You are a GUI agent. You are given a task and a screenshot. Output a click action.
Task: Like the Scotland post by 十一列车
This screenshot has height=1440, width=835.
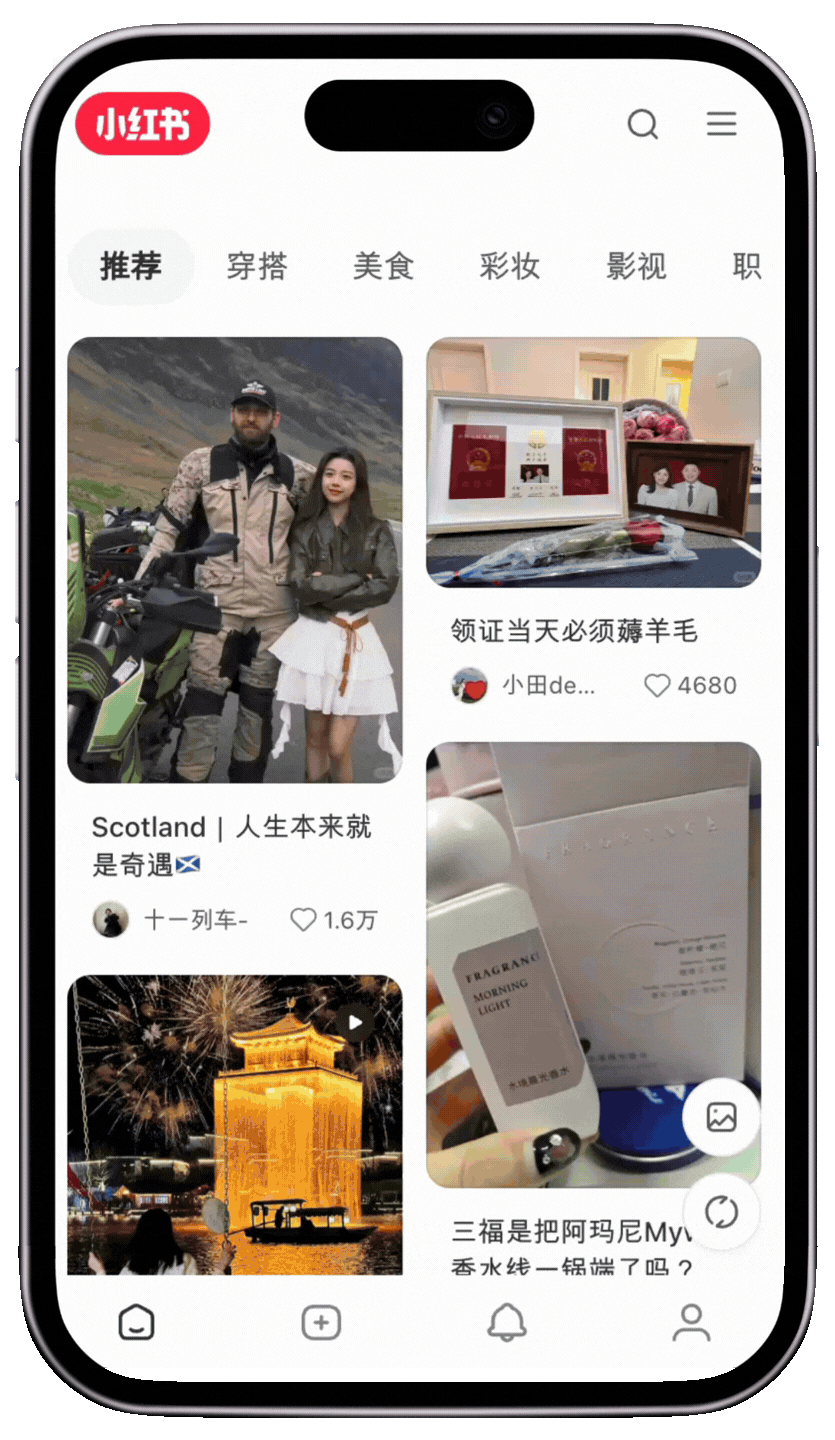303,919
